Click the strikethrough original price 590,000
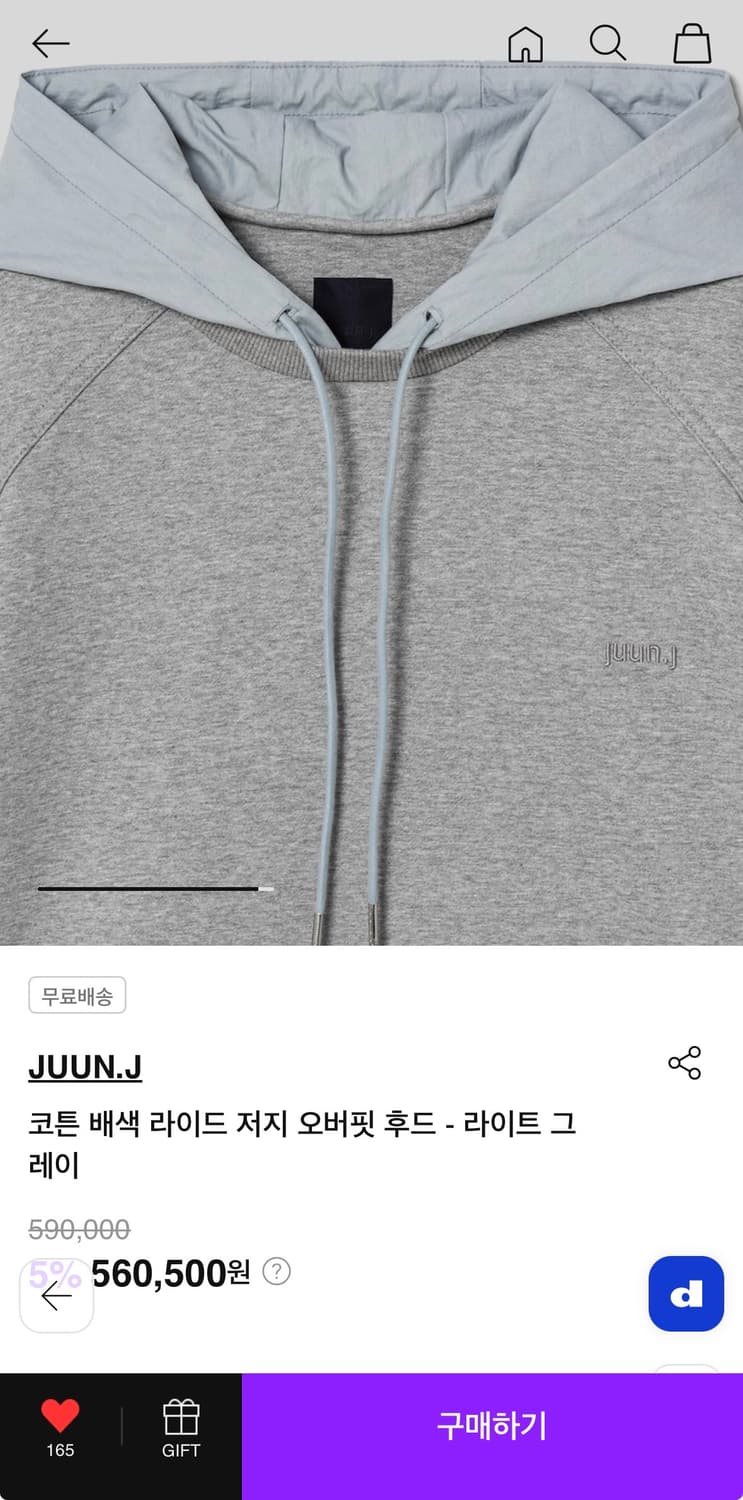The image size is (743, 1500). tap(77, 1229)
